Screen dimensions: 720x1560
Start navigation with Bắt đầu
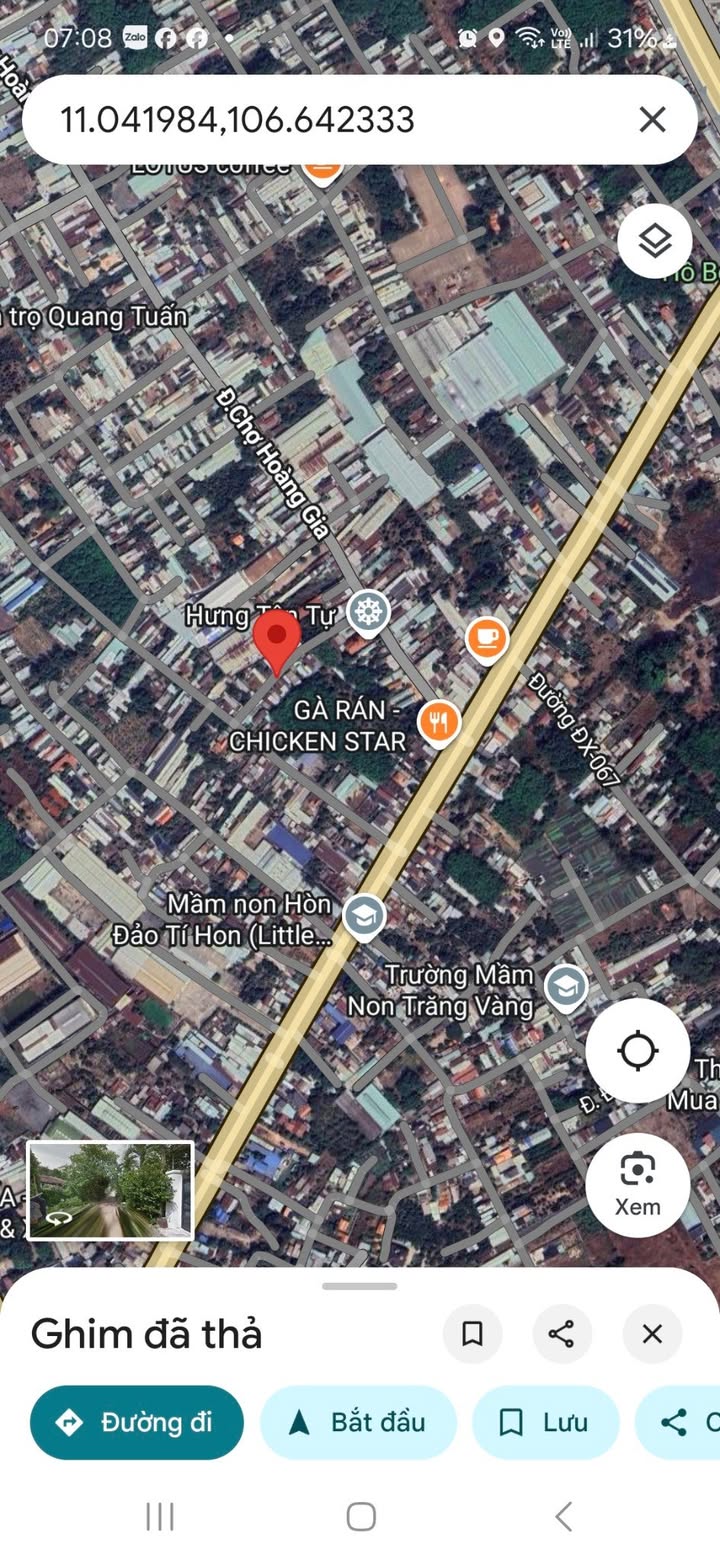coord(358,1422)
